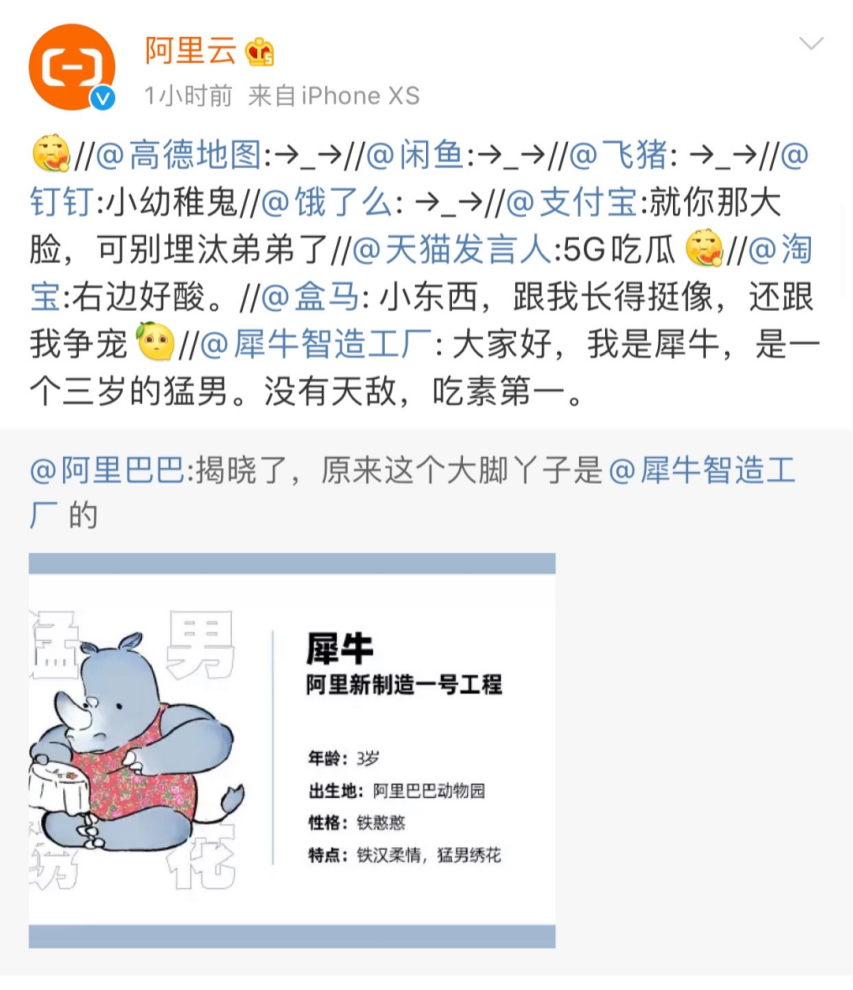Open @犀牛智造工厂 mention in the repost text
Screen dimensions: 853x990
pyautogui.click(x=317, y=344)
